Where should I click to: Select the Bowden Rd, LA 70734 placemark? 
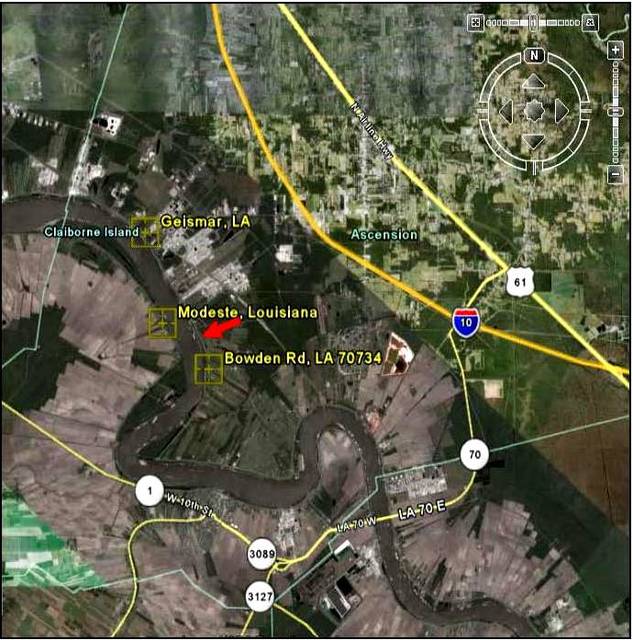tap(208, 368)
